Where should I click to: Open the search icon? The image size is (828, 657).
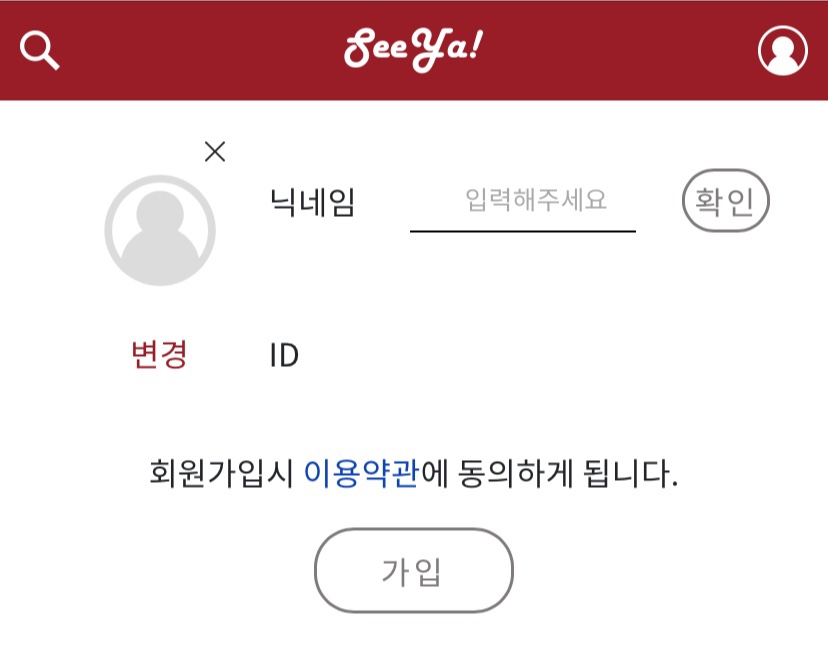[40, 50]
